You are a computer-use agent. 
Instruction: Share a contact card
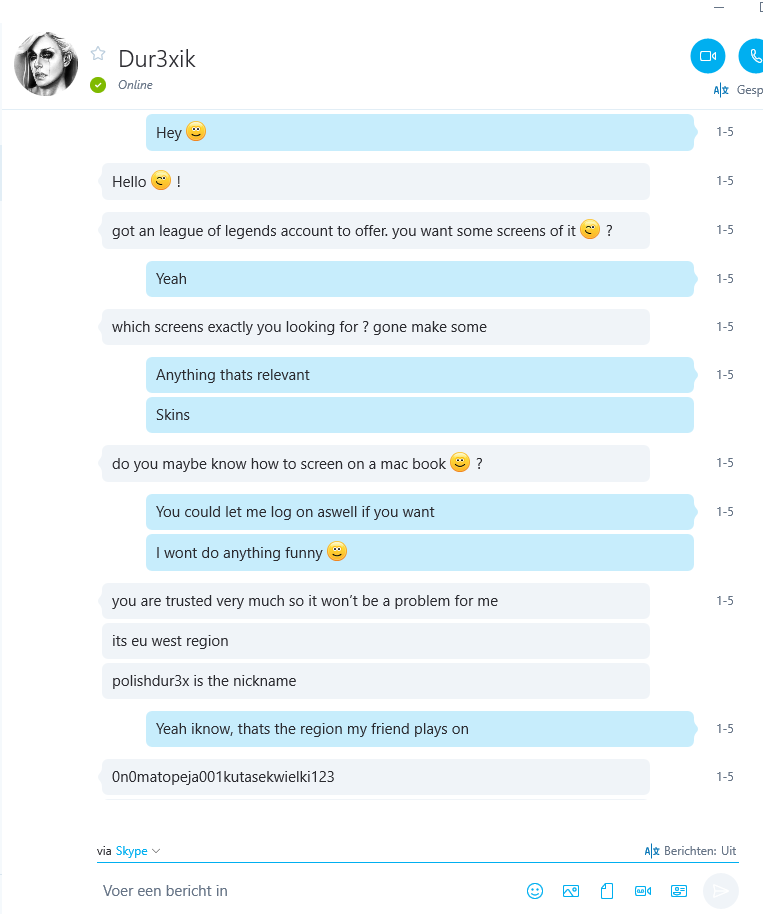pyautogui.click(x=679, y=890)
